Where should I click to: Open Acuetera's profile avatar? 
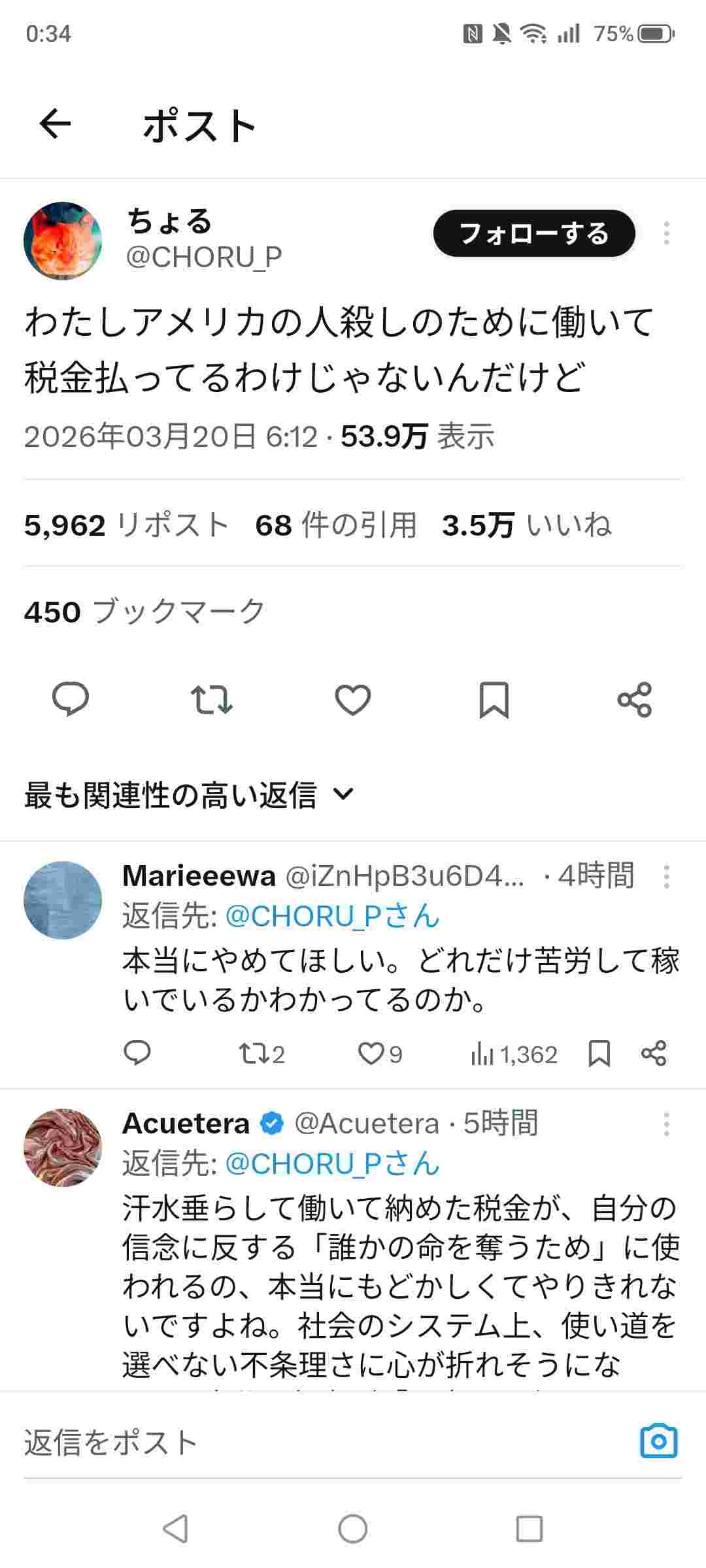point(63,1147)
